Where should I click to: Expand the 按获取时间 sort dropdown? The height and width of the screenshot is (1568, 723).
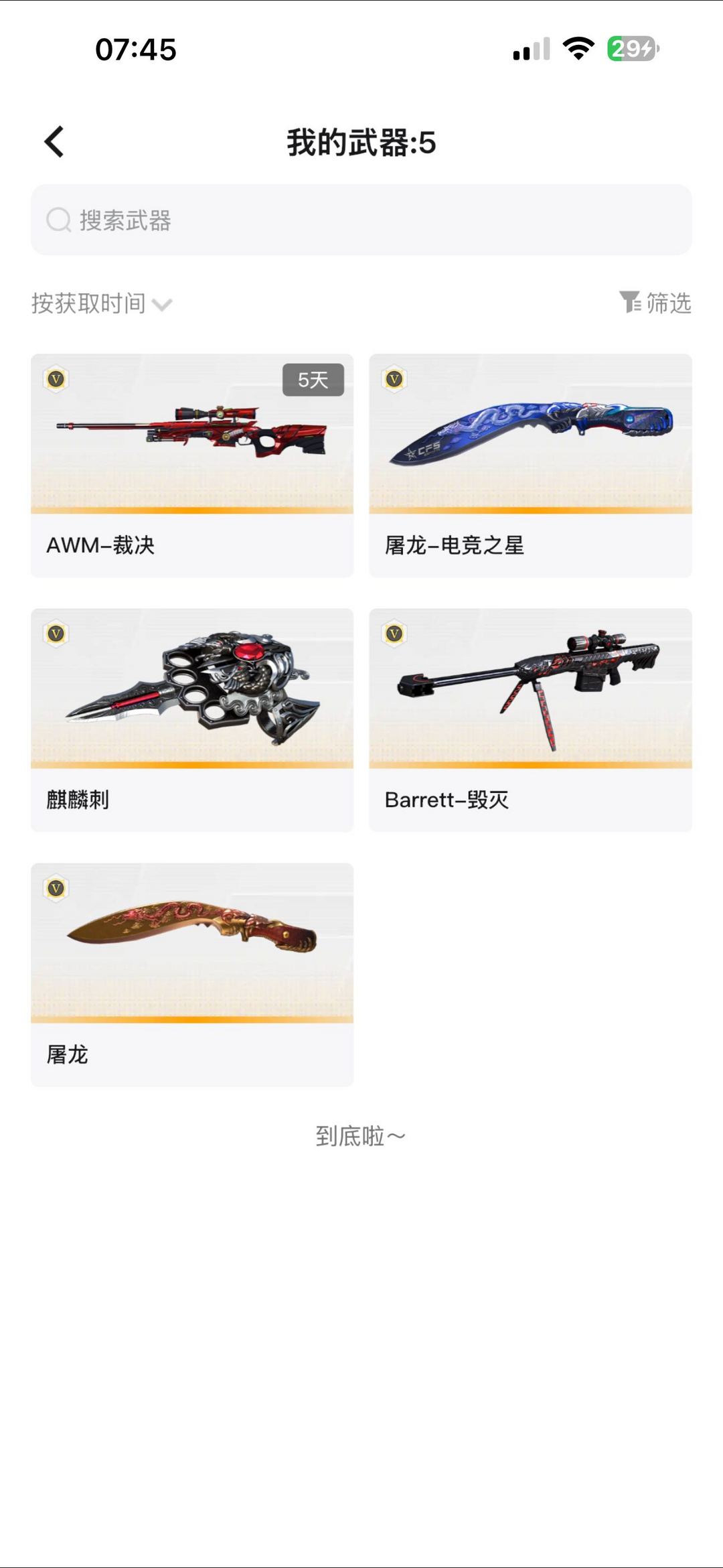pos(102,303)
